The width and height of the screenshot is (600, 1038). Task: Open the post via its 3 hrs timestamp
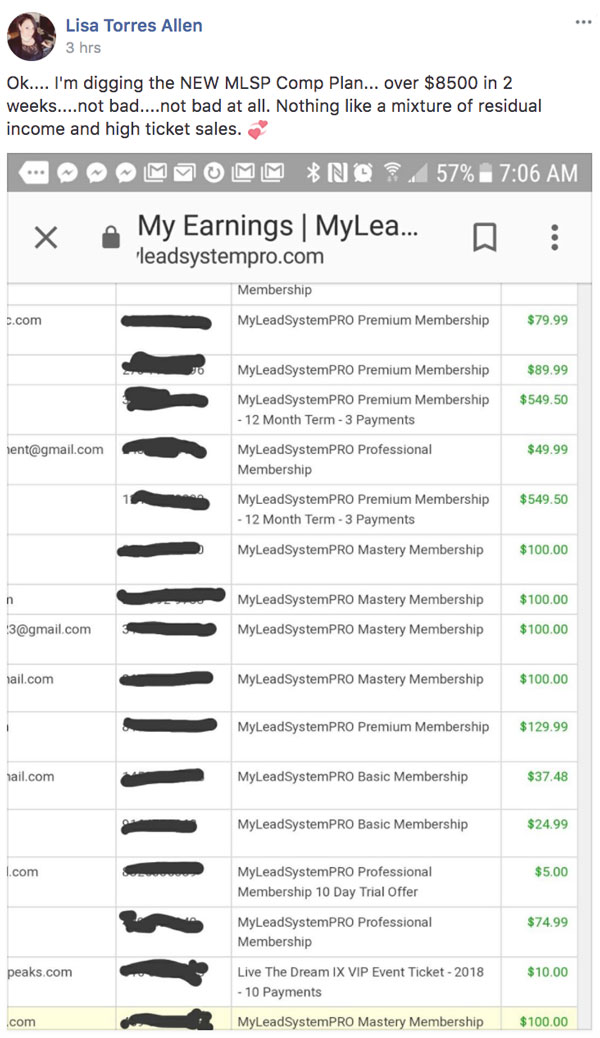(x=83, y=48)
